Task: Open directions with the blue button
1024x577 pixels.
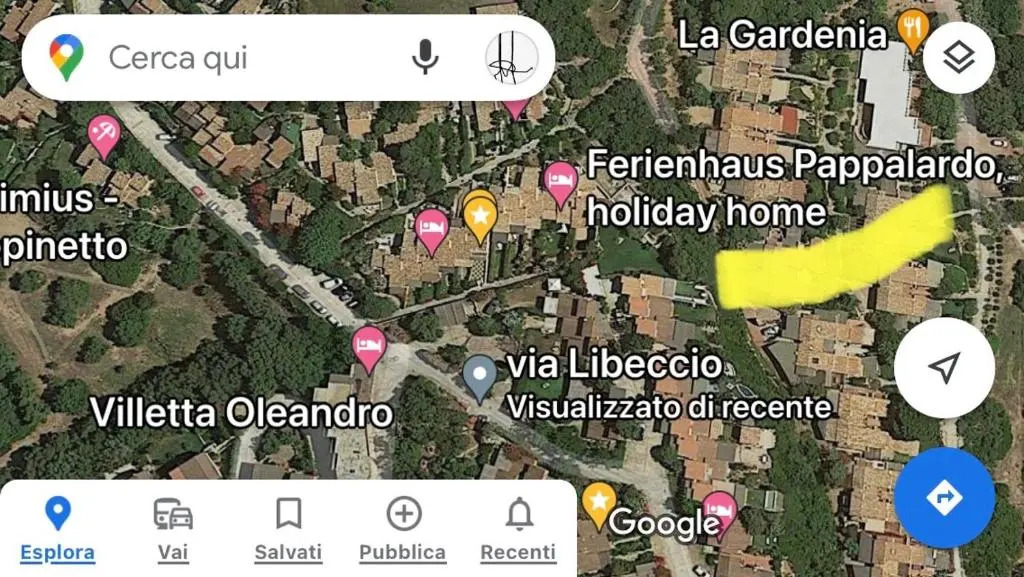Action: 943,497
